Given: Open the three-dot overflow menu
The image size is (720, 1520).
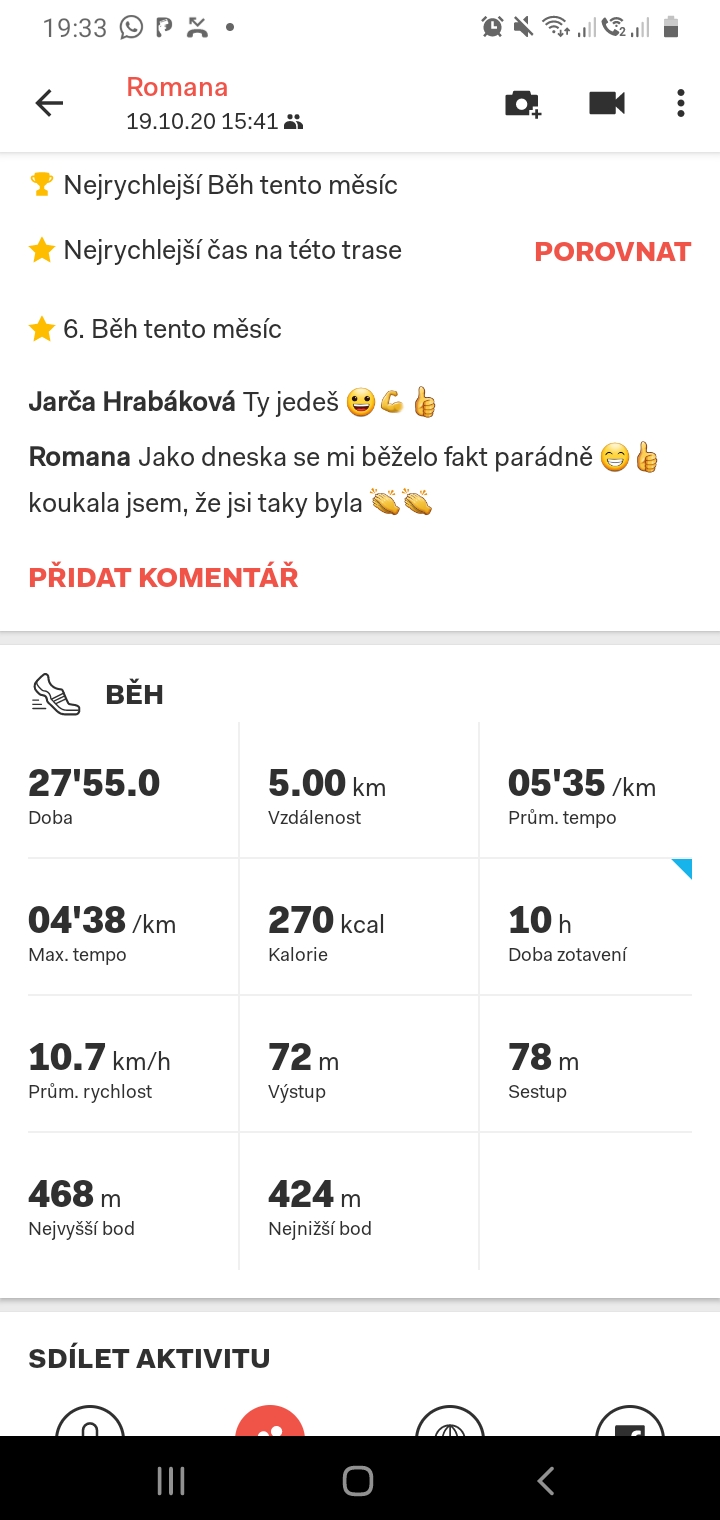Looking at the screenshot, I should click(x=681, y=103).
